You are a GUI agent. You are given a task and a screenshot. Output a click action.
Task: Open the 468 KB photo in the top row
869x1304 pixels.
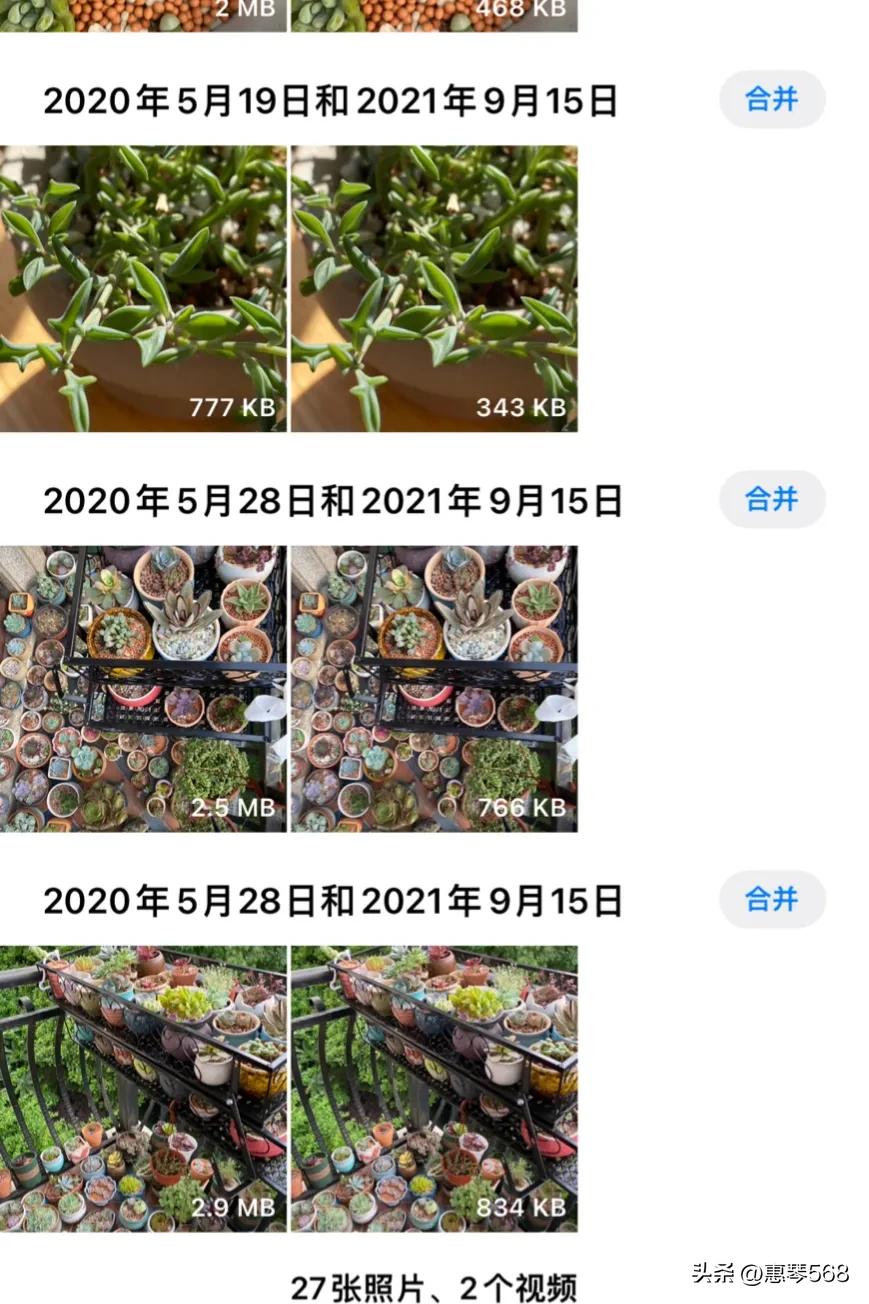(433, 14)
